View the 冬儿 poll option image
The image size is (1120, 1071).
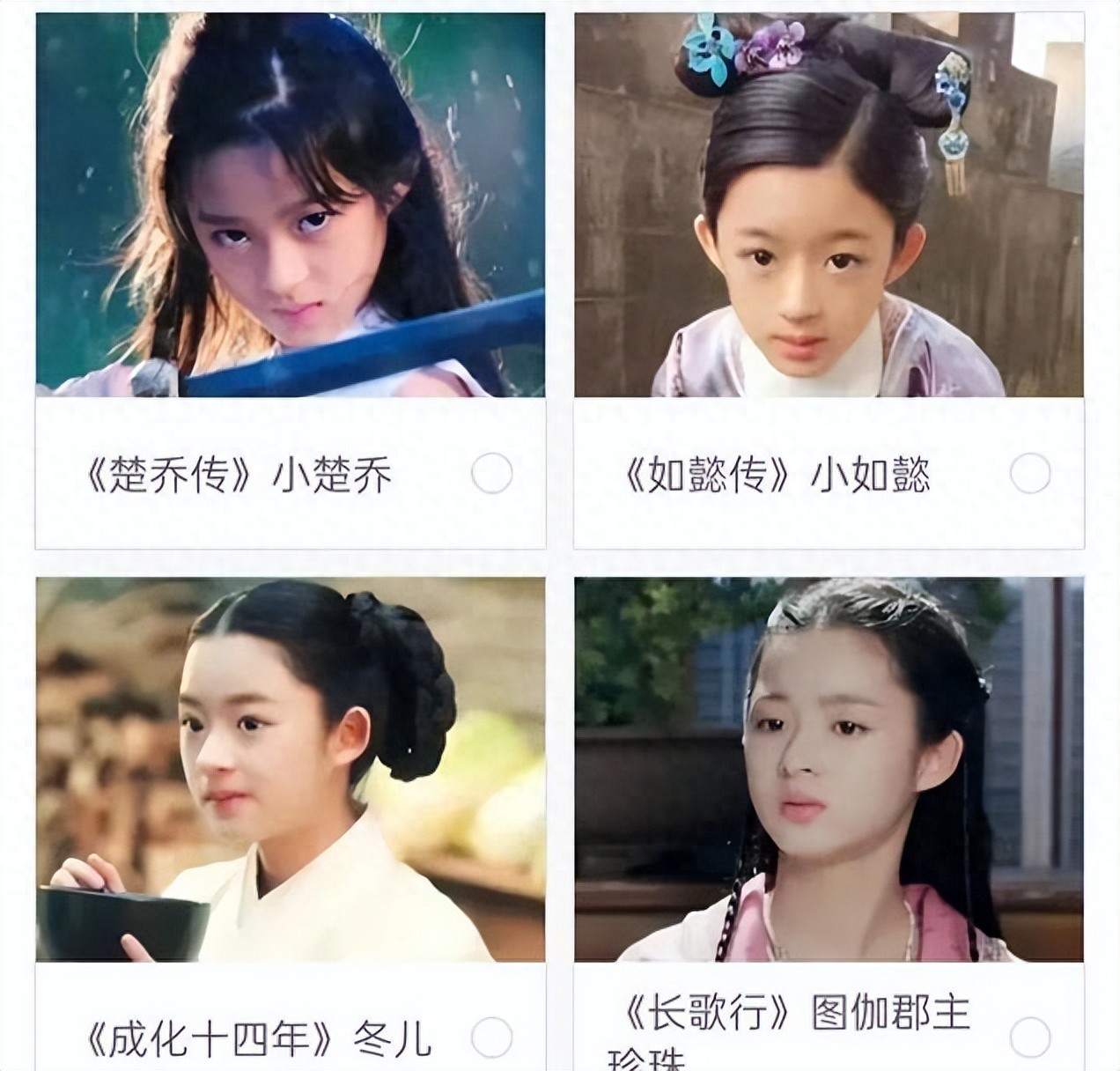[x=290, y=769]
